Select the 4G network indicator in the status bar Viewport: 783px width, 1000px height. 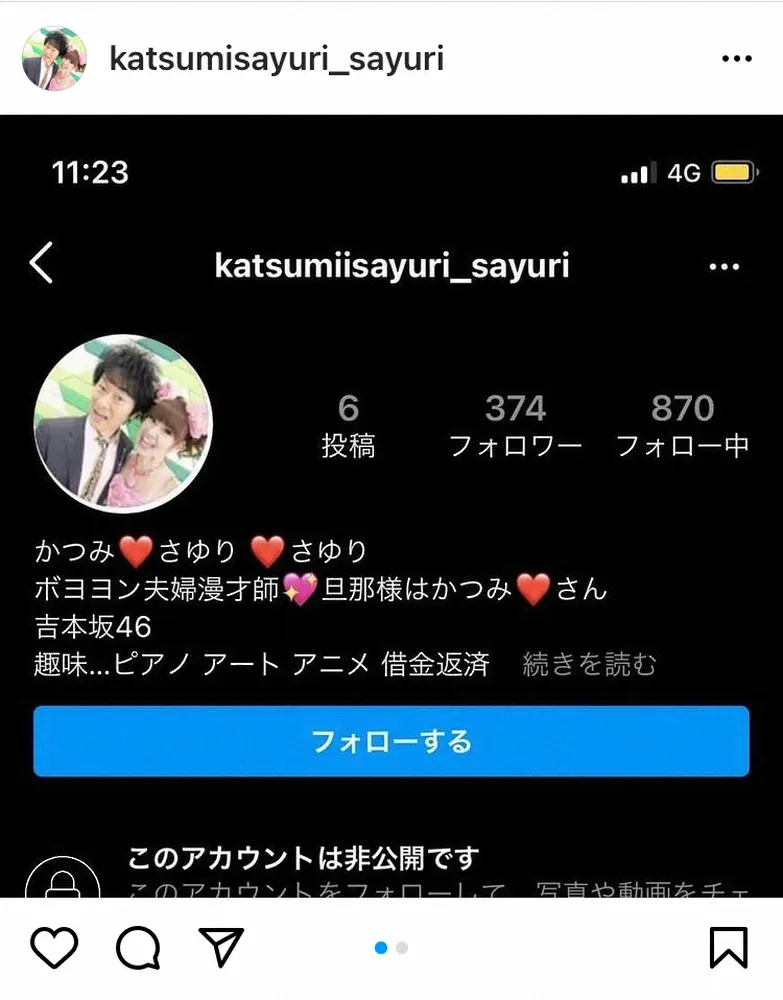[685, 171]
